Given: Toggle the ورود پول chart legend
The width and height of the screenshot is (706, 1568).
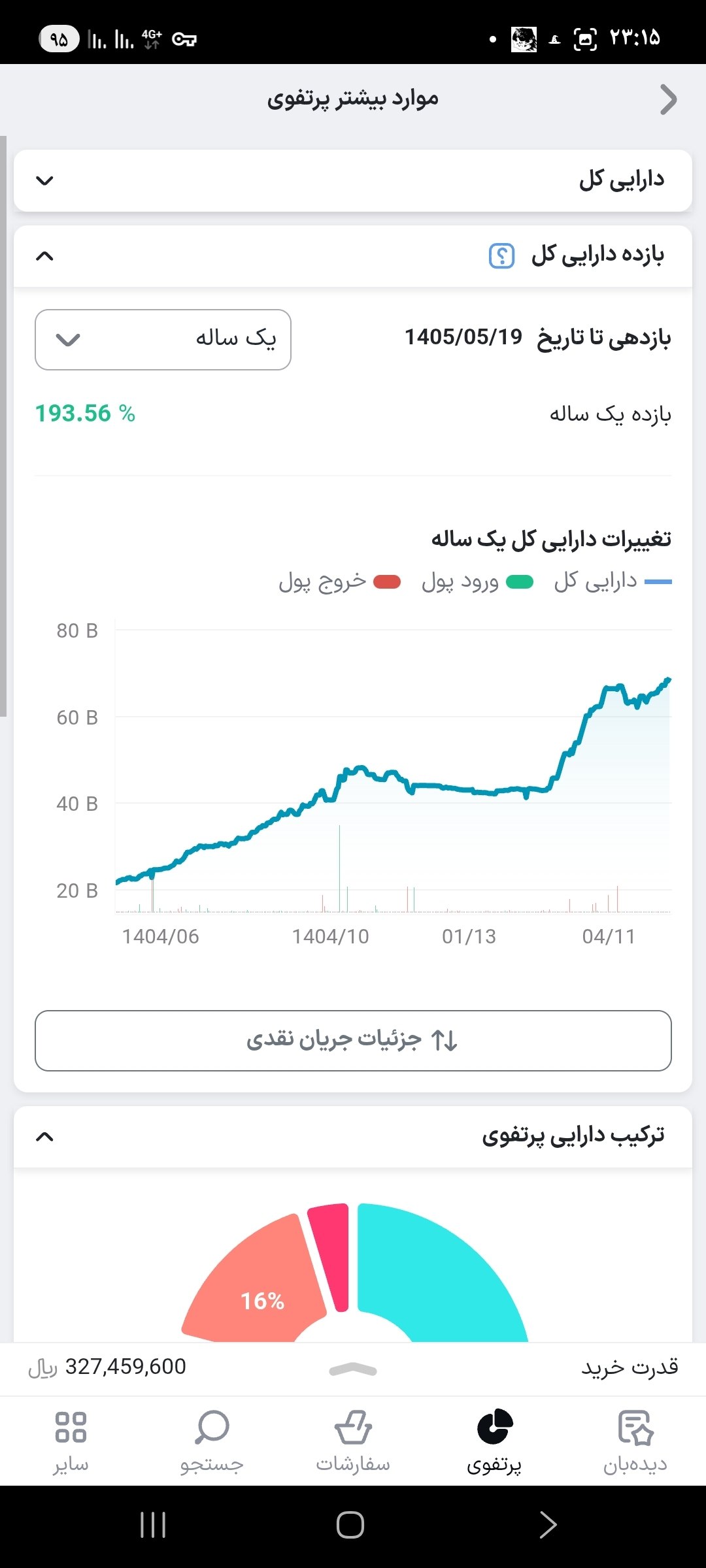Looking at the screenshot, I should click(477, 581).
